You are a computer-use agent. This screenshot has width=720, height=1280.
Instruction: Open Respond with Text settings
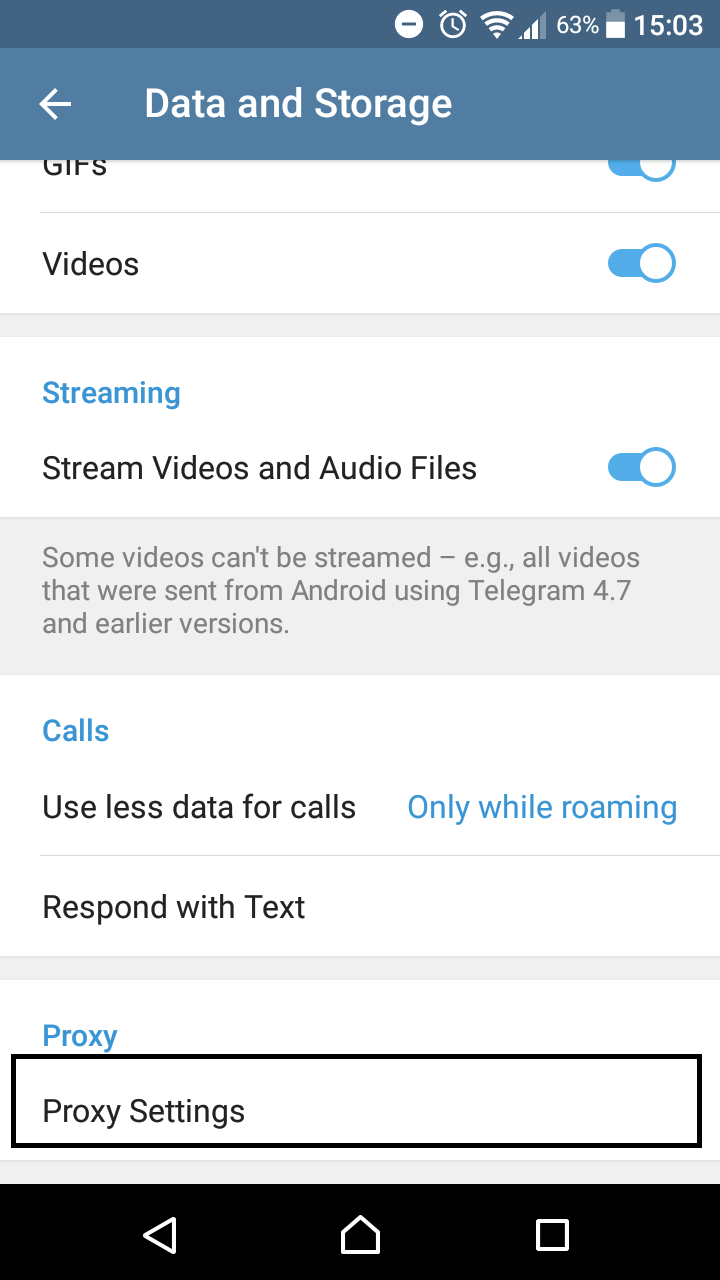(x=360, y=907)
